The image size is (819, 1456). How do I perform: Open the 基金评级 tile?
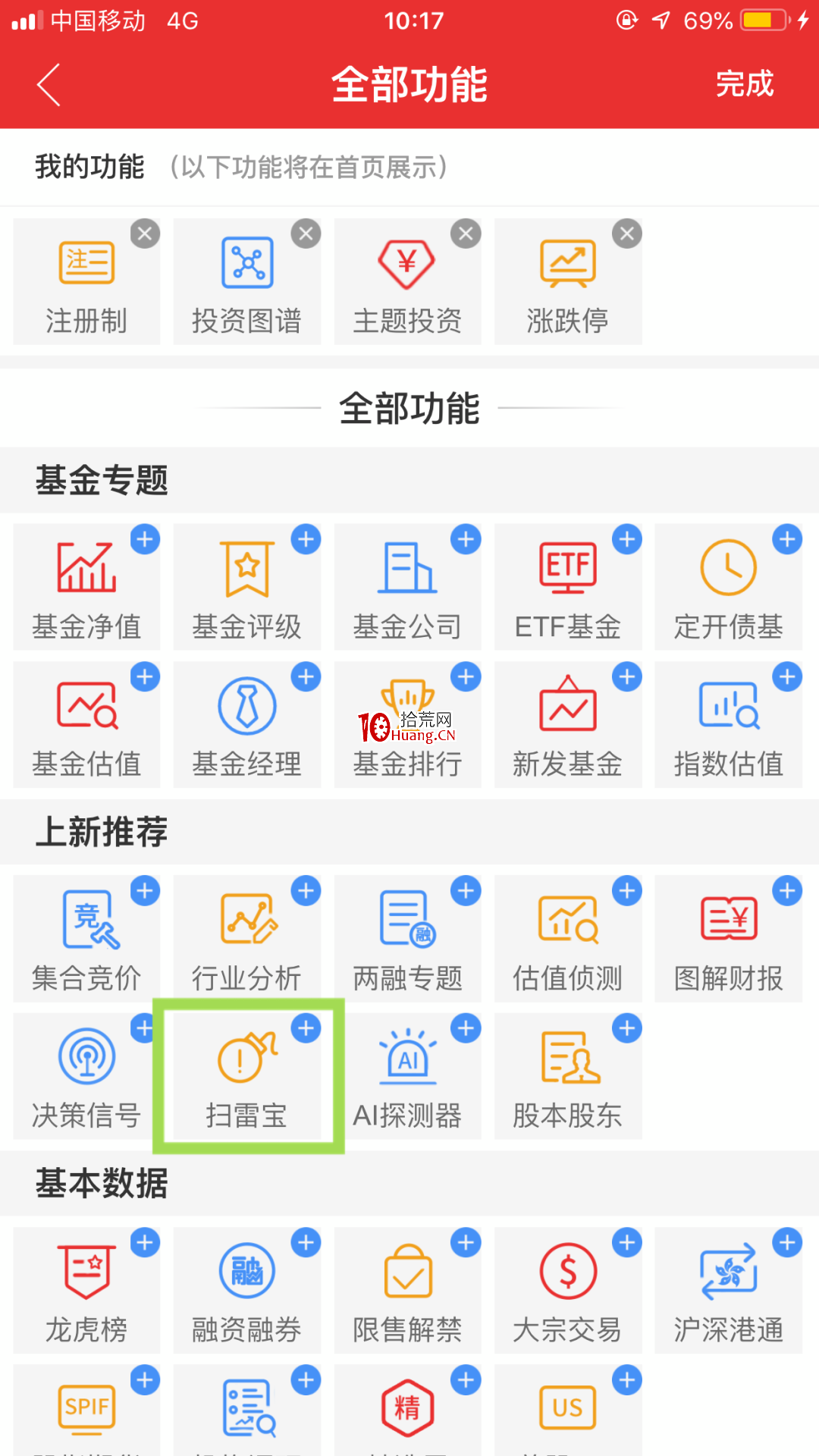click(247, 587)
